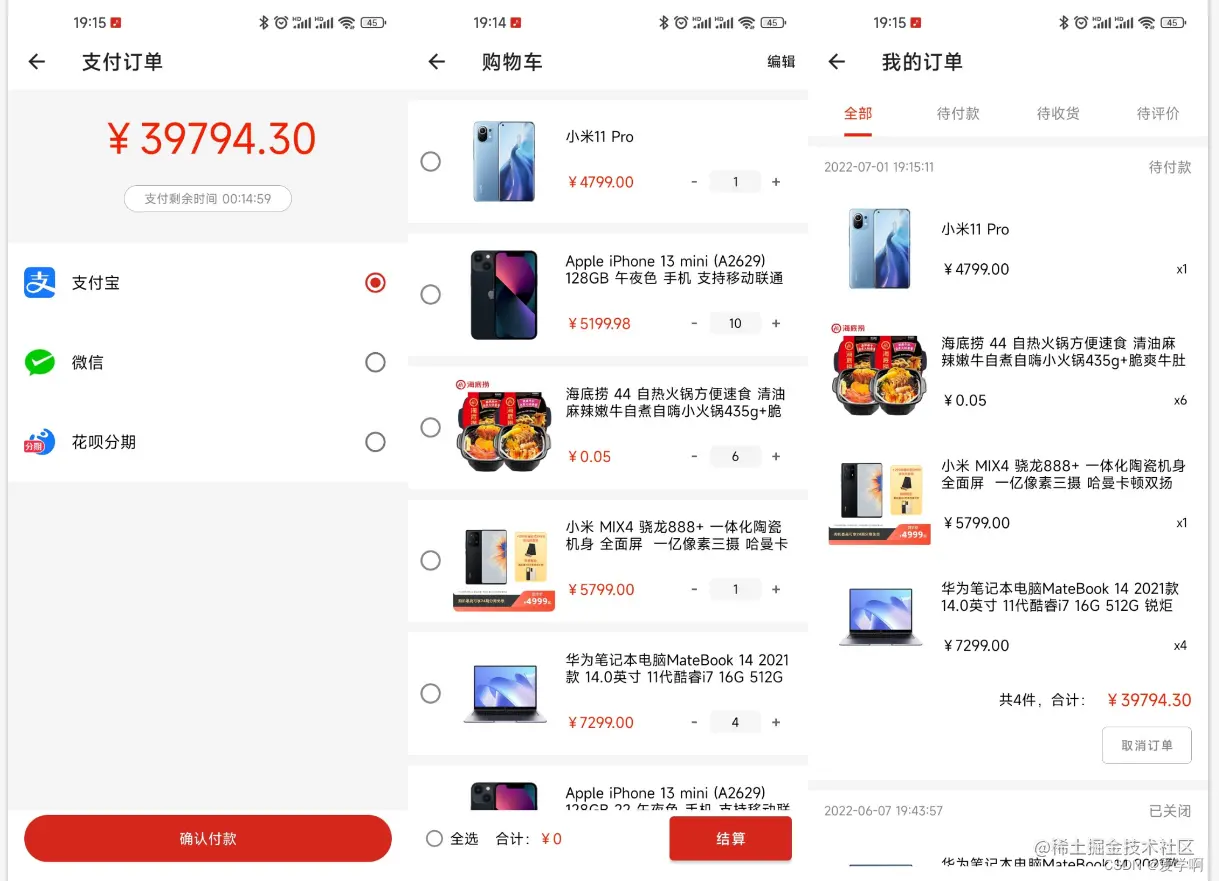Toggle the 全选 select-all checkbox
The image size is (1219, 881).
pos(435,839)
